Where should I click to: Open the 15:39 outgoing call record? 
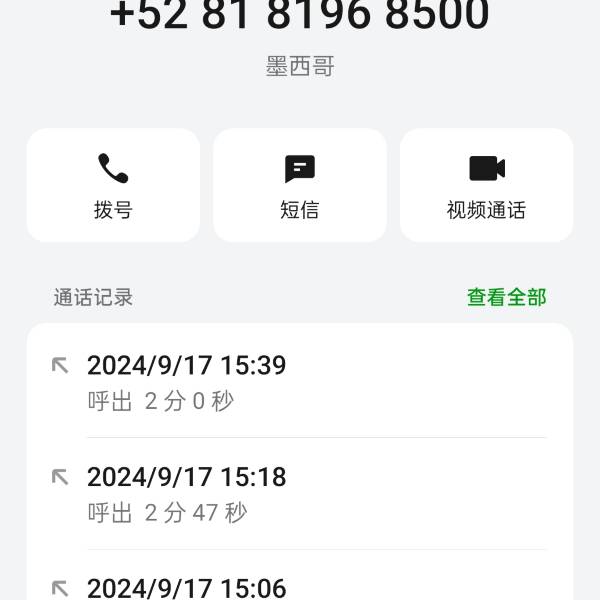coord(300,382)
